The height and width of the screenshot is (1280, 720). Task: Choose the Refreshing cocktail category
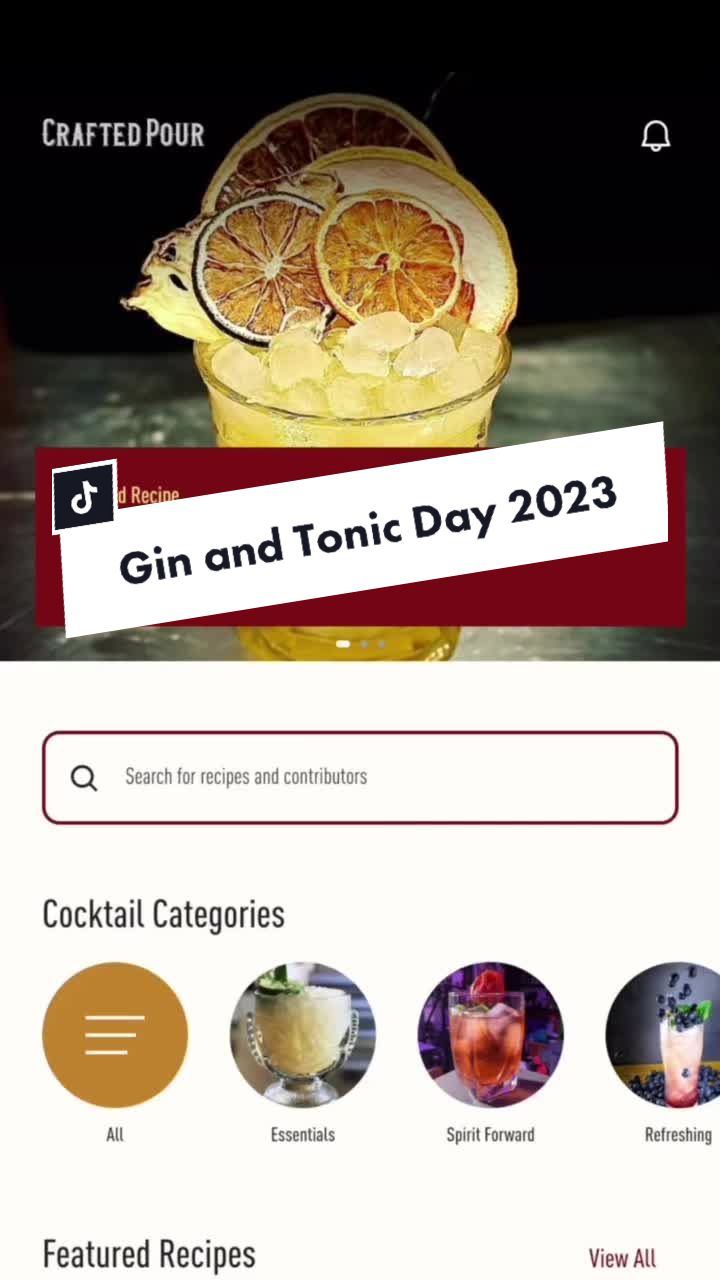[668, 1035]
